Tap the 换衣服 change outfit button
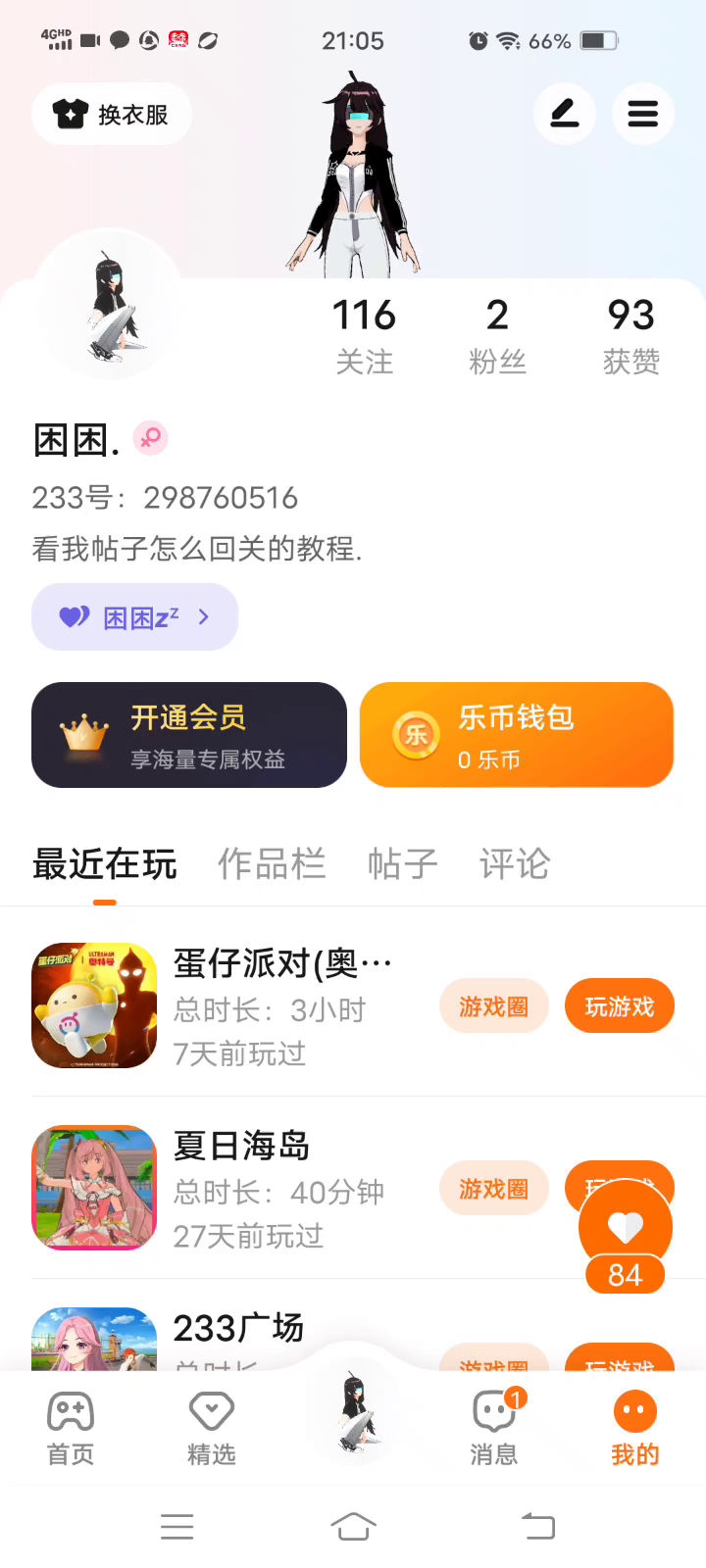This screenshot has width=706, height=1568. coord(111,115)
